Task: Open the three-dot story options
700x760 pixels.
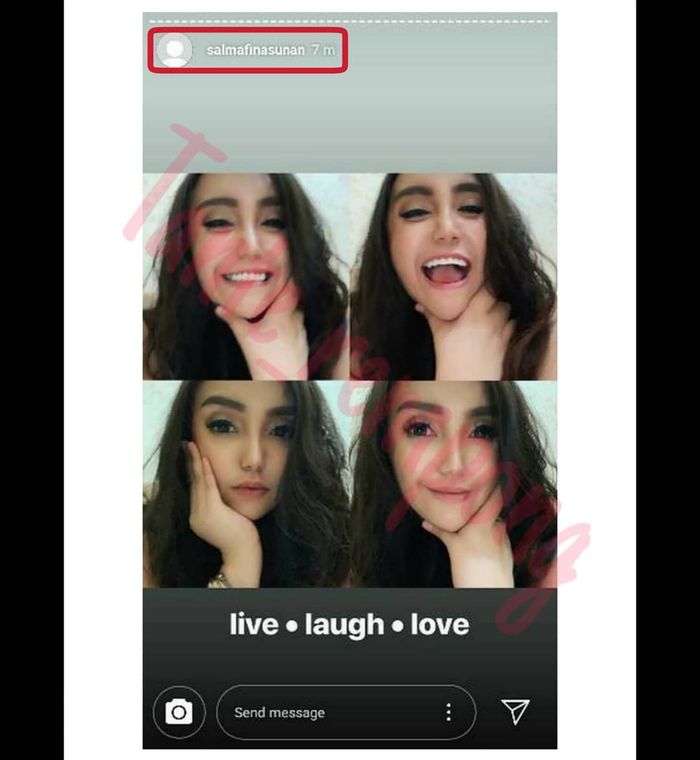Action: tap(448, 712)
